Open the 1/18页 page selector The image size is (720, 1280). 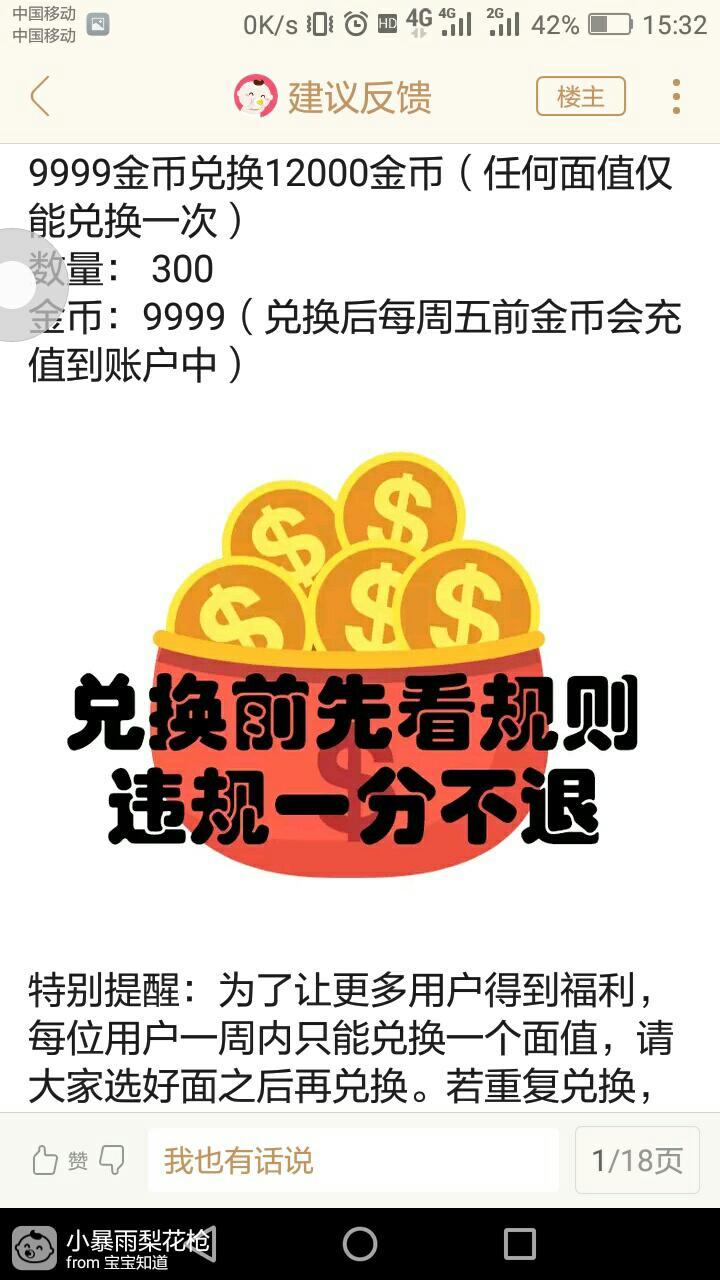pyautogui.click(x=637, y=1160)
